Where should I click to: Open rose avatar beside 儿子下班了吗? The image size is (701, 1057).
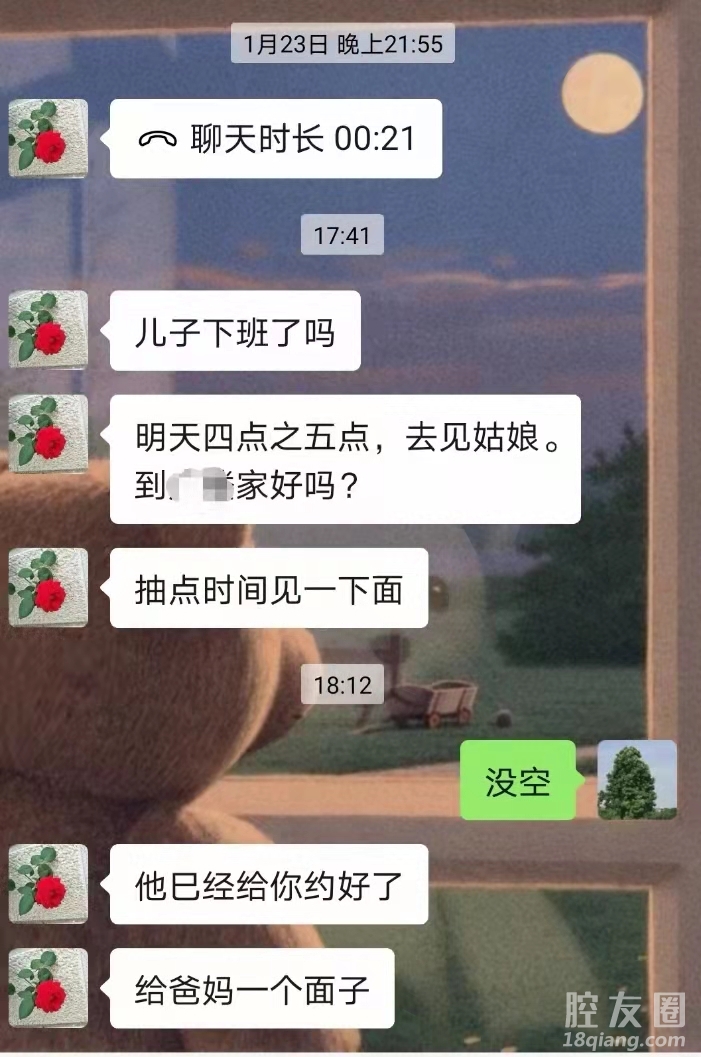48,331
